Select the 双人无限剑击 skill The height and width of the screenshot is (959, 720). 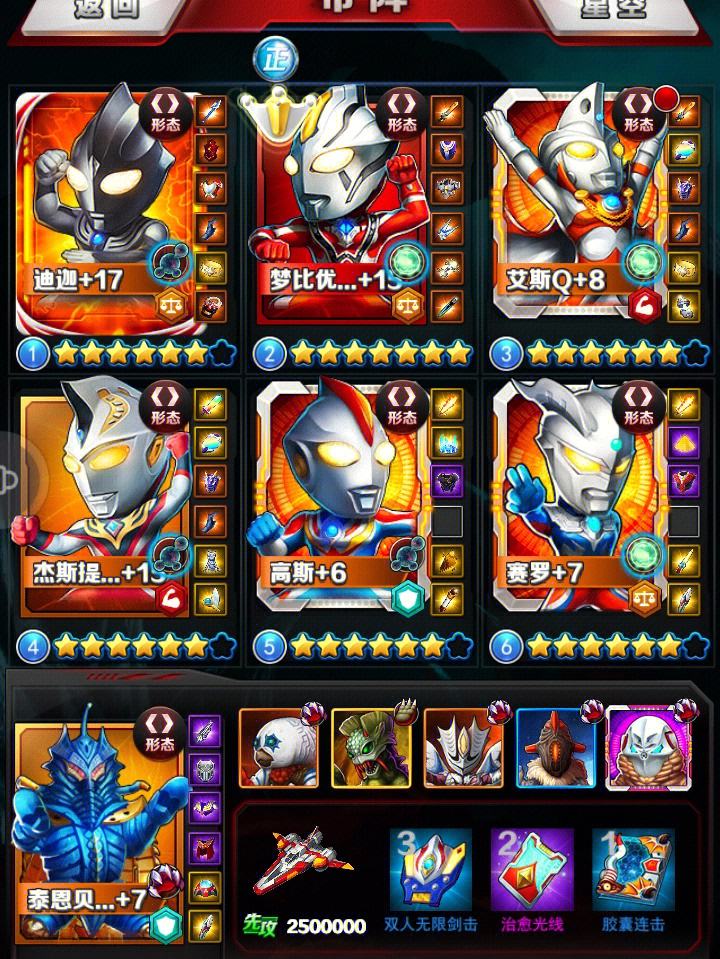[x=430, y=868]
